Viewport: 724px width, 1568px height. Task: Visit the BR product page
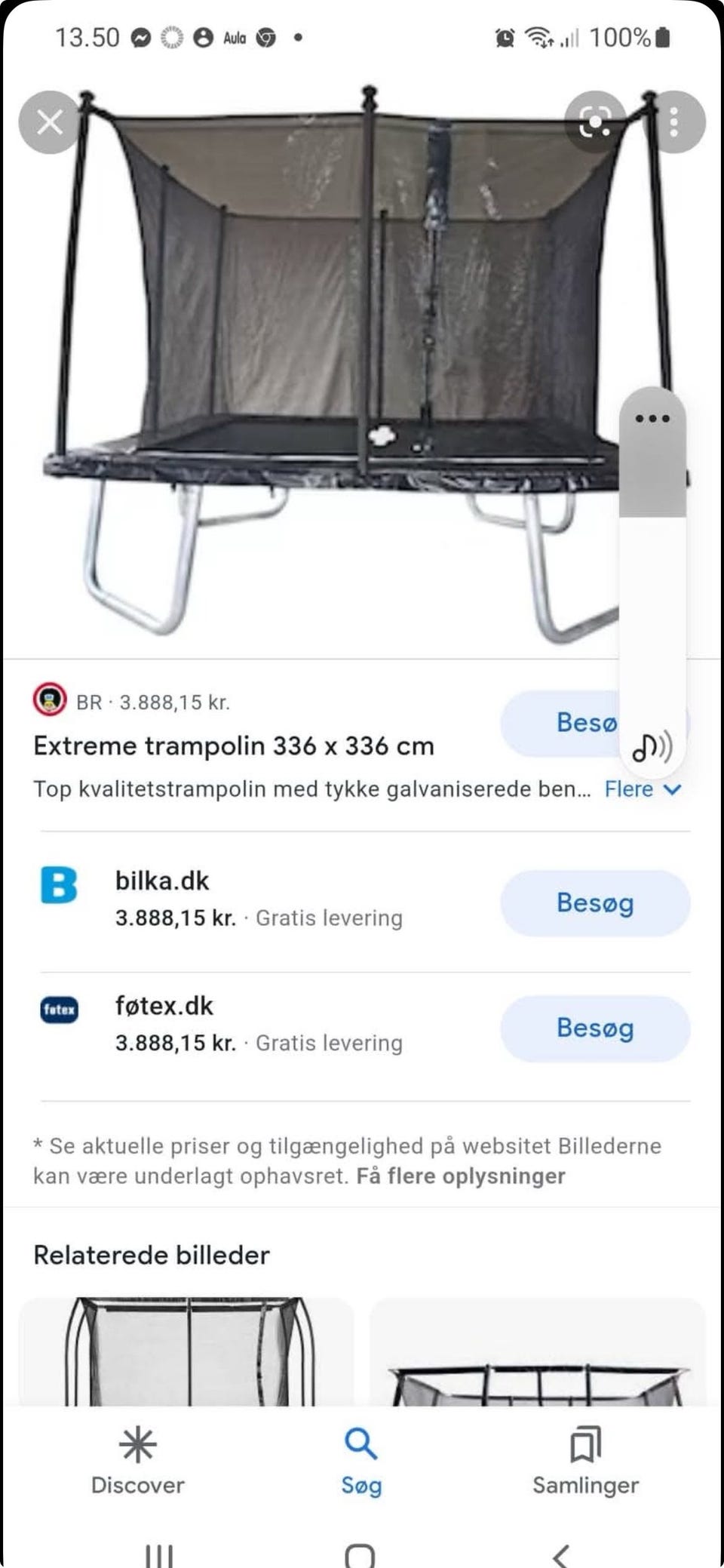(x=560, y=723)
